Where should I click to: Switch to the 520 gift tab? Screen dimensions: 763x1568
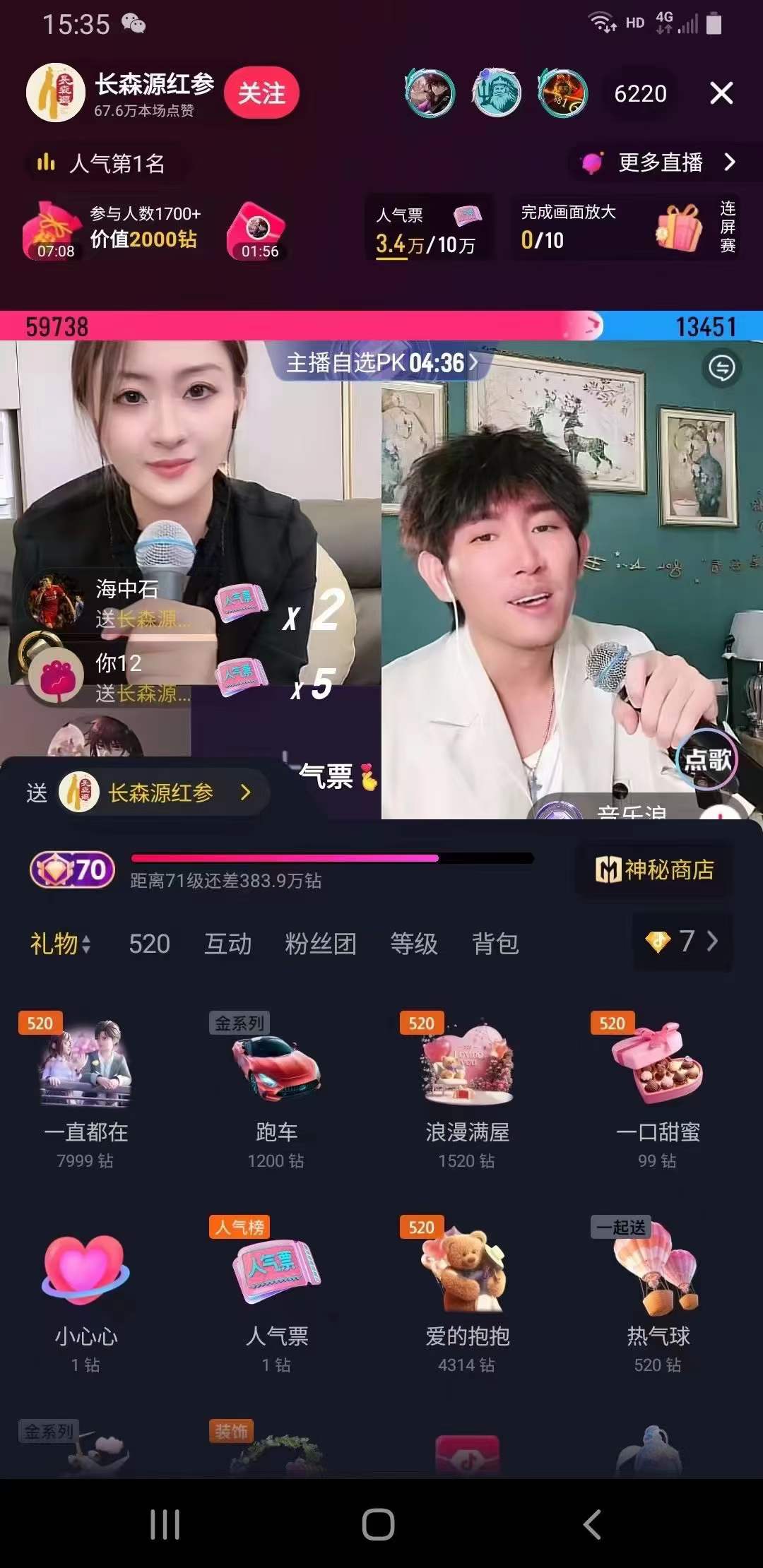click(x=149, y=944)
